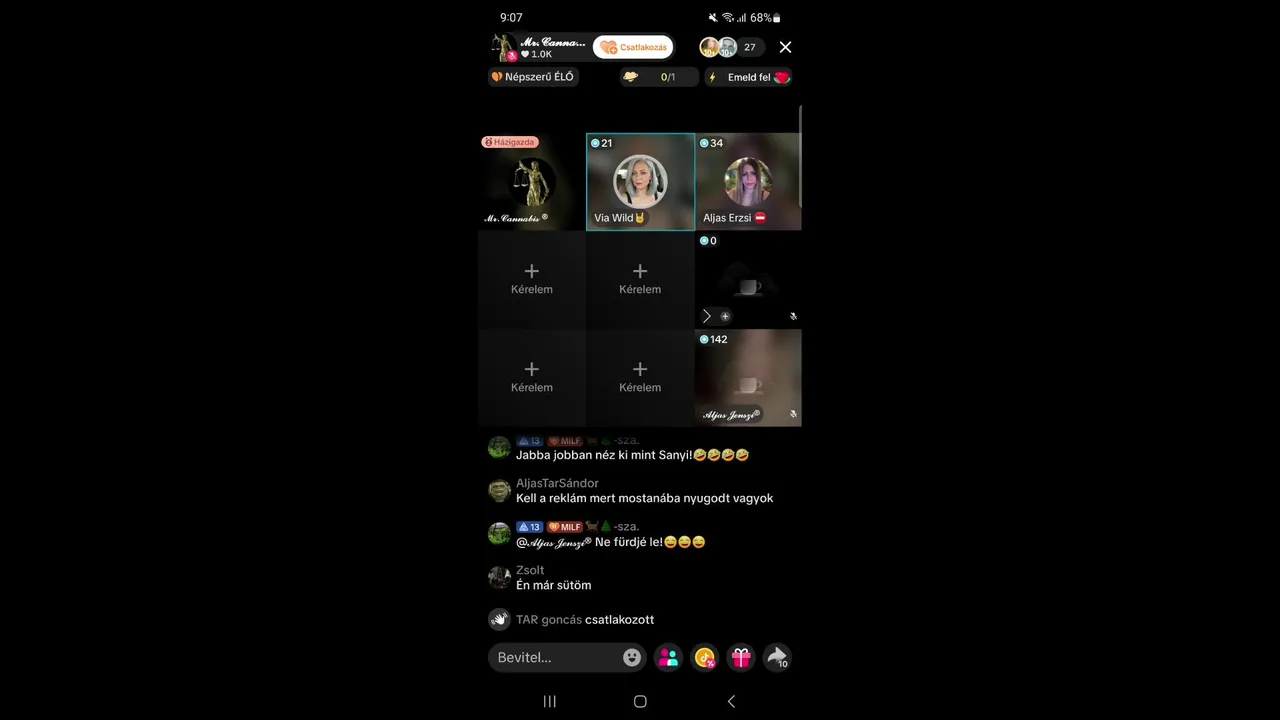Screen dimensions: 1280x720
Task: Open the Házigazda host tile
Action: (x=532, y=182)
